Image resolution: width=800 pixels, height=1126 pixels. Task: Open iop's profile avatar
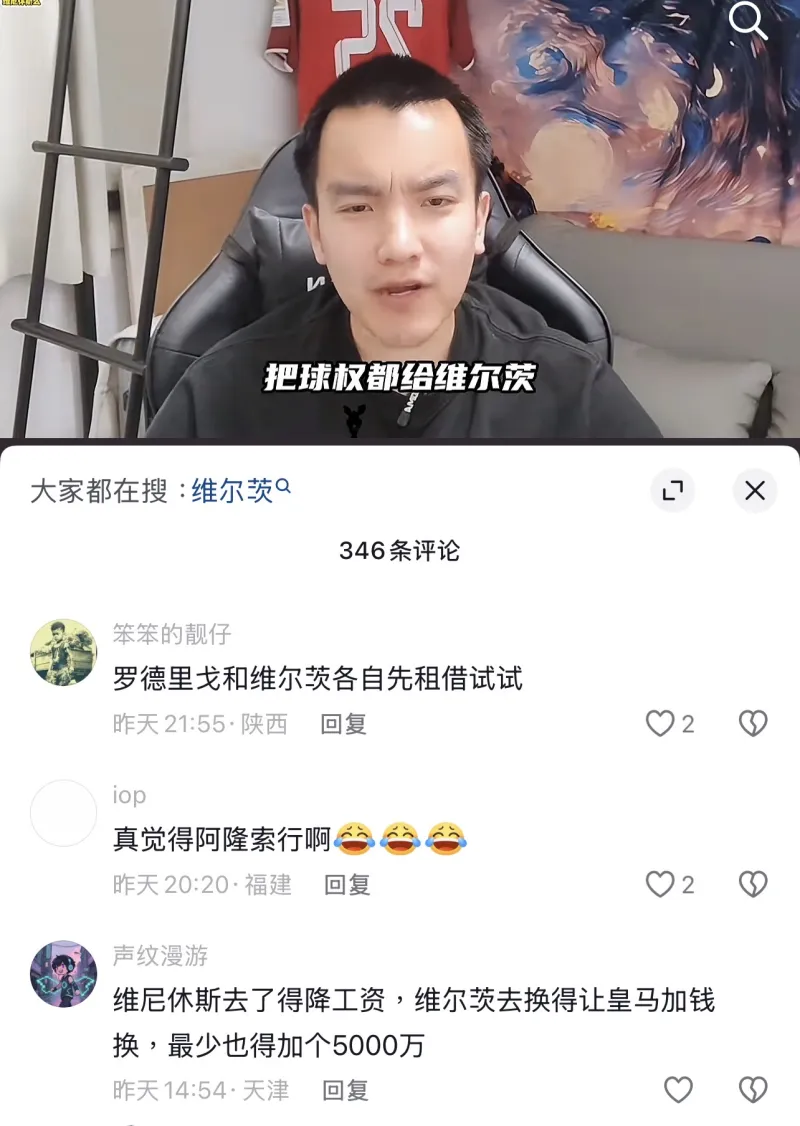point(64,813)
